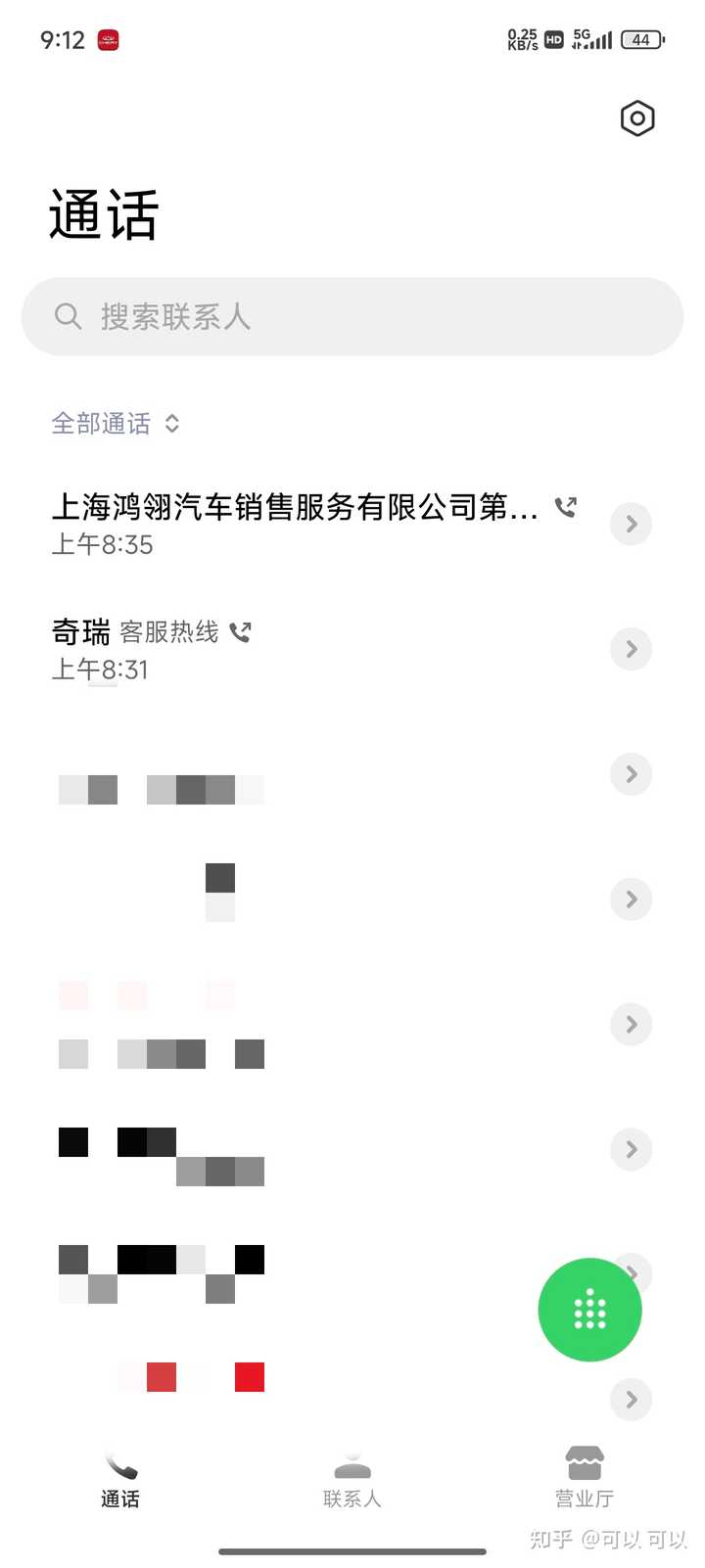Open details chevron for 奇瑞 客服热线 call
This screenshot has width=705, height=1568.
(x=632, y=649)
